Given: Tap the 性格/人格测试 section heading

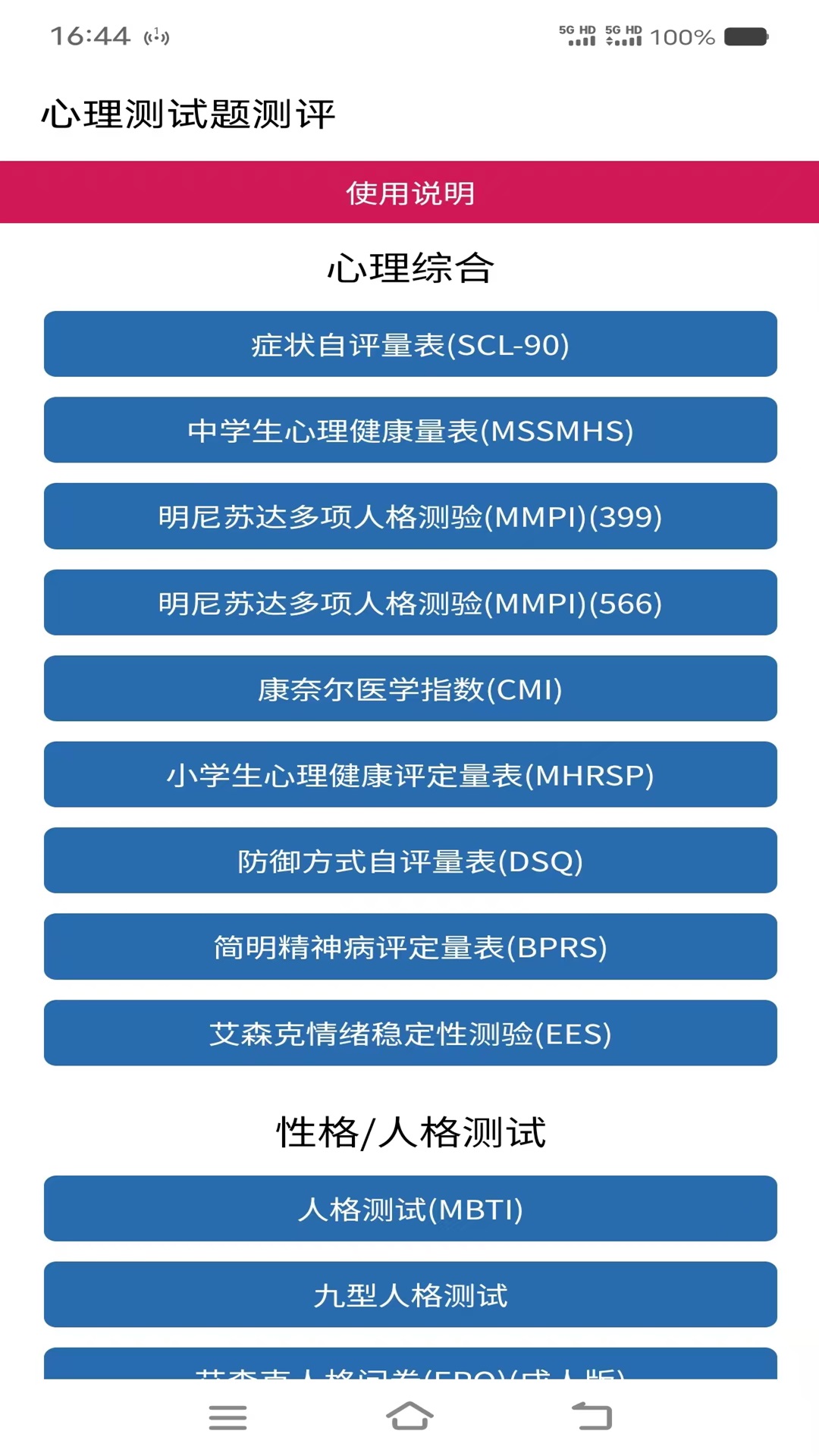Looking at the screenshot, I should 409,1131.
